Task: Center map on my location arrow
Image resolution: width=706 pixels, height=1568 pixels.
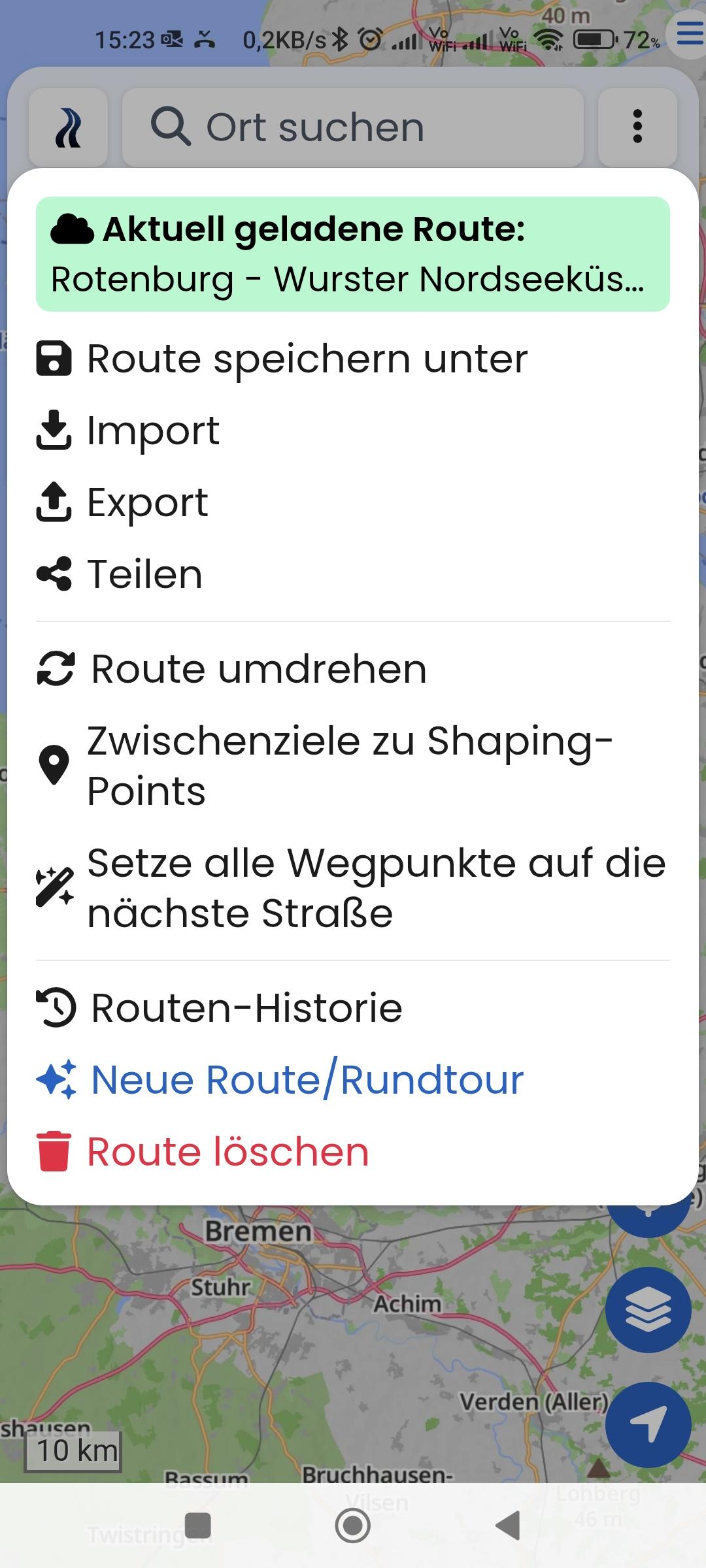Action: click(x=648, y=1425)
